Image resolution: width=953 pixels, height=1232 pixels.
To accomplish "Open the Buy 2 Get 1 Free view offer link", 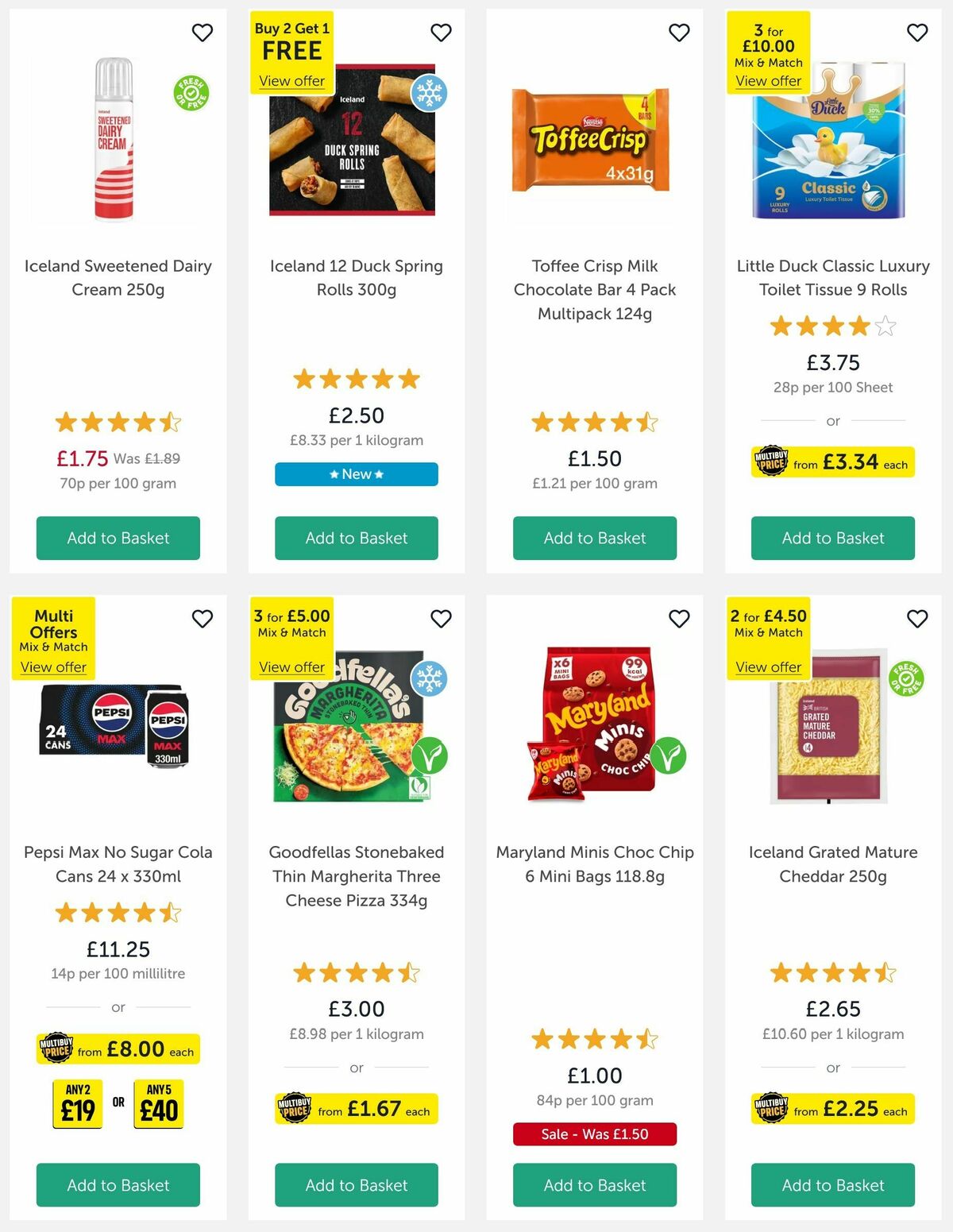I will pyautogui.click(x=291, y=81).
